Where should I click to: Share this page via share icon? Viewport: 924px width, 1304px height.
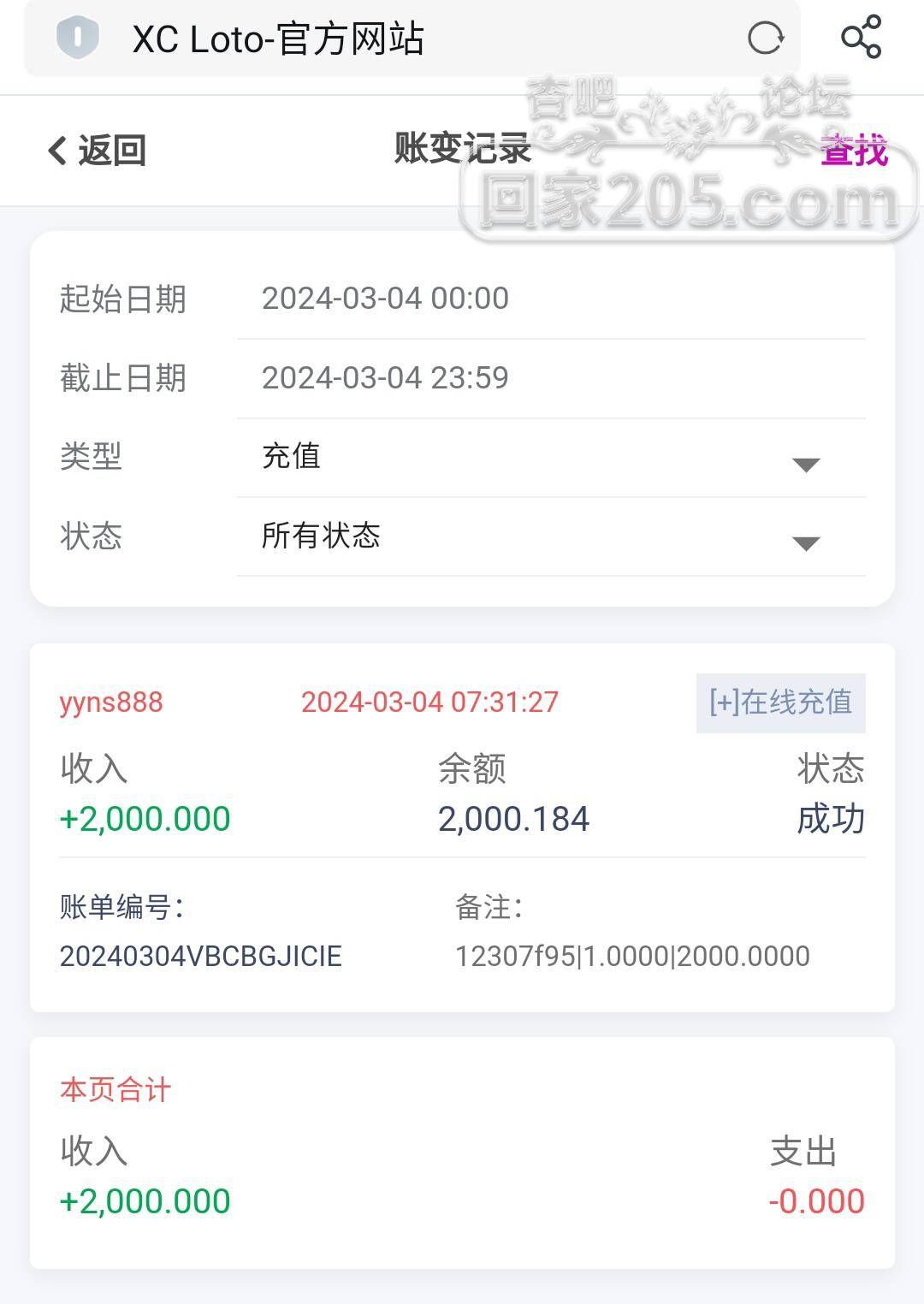pos(861,37)
